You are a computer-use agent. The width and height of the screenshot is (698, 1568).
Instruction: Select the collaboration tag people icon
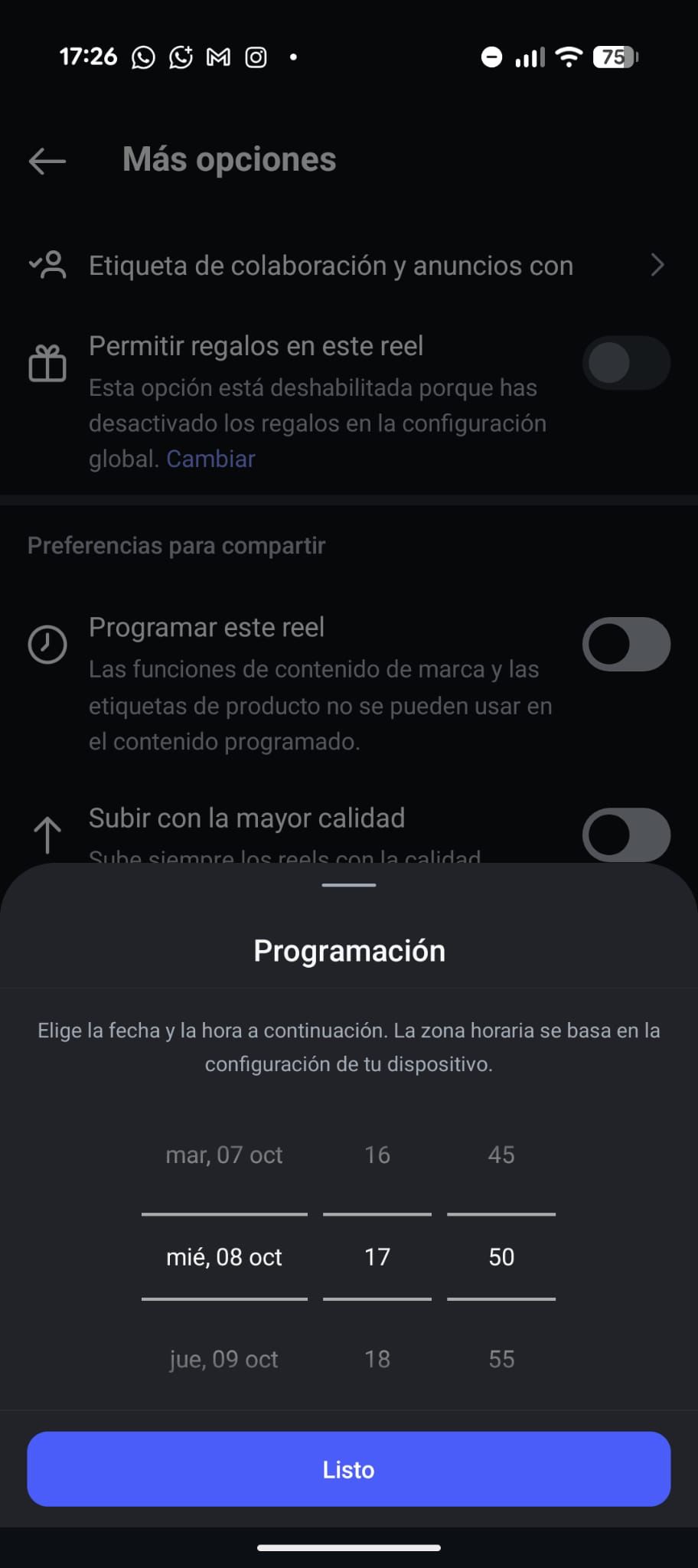pos(47,264)
